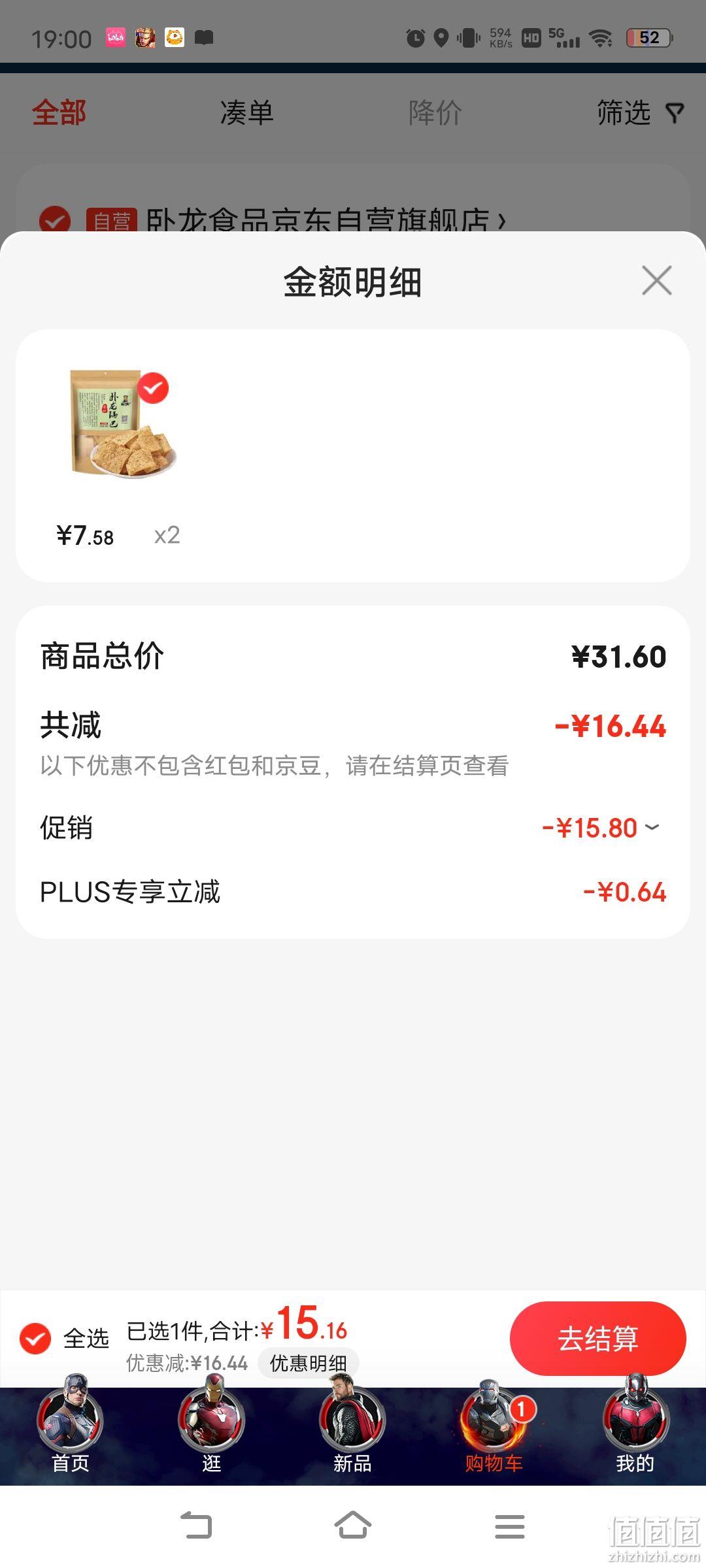Tap the 优惠明细 chip
Screen dimensions: 706x1568
308,1363
